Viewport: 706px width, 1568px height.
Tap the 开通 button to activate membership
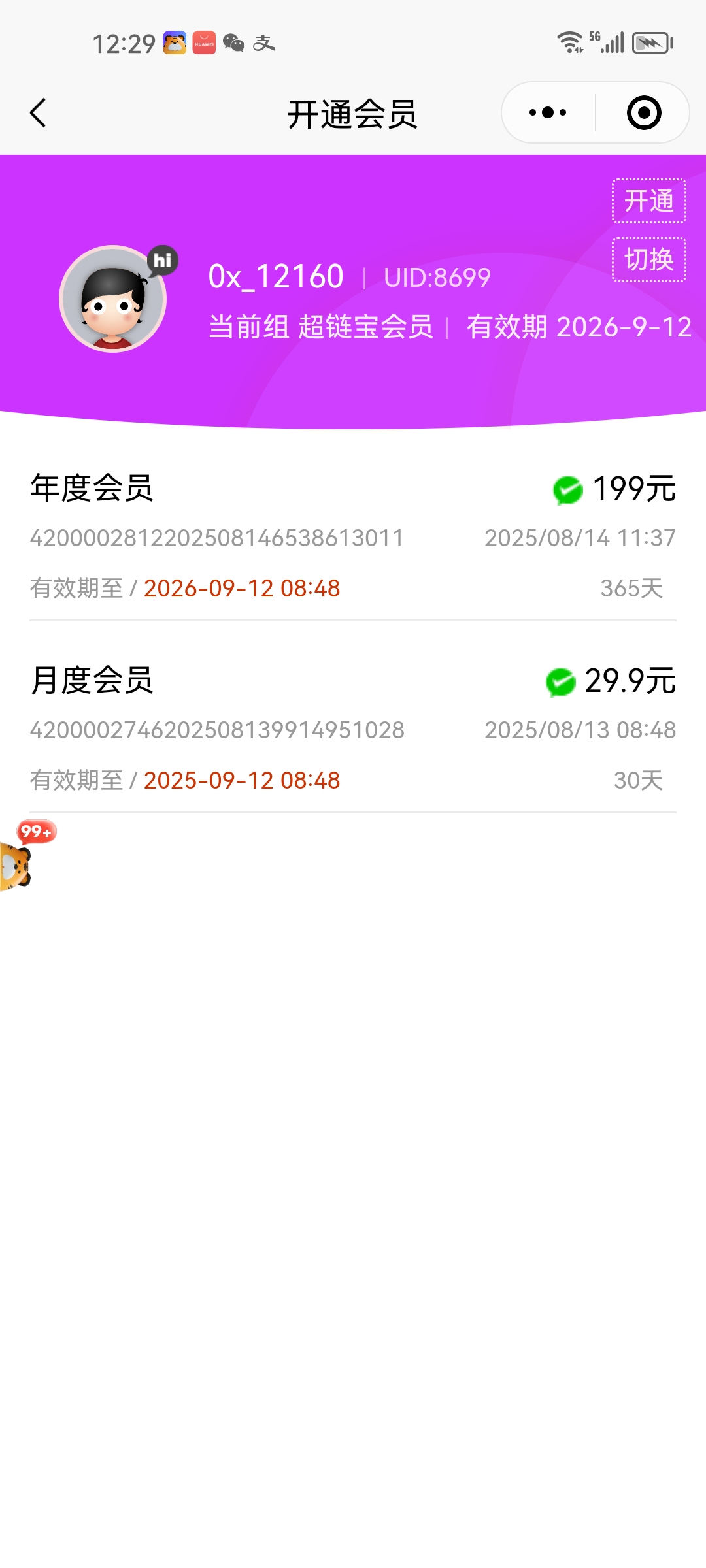(649, 202)
